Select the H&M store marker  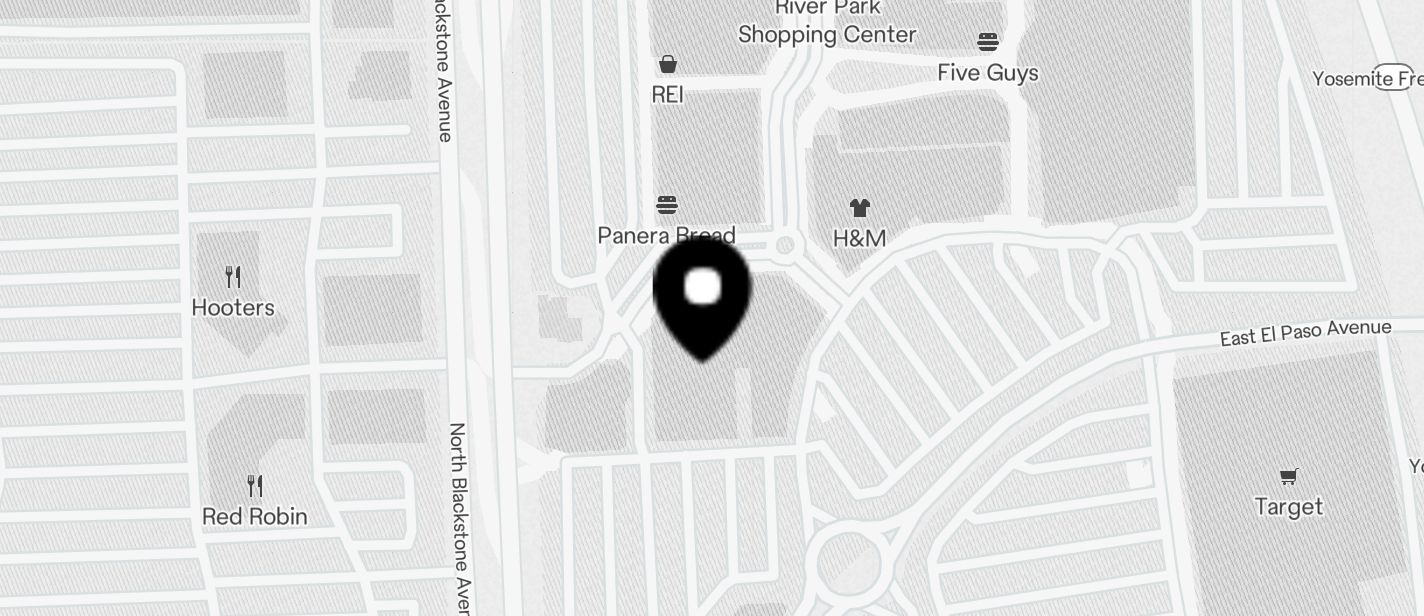click(x=859, y=209)
